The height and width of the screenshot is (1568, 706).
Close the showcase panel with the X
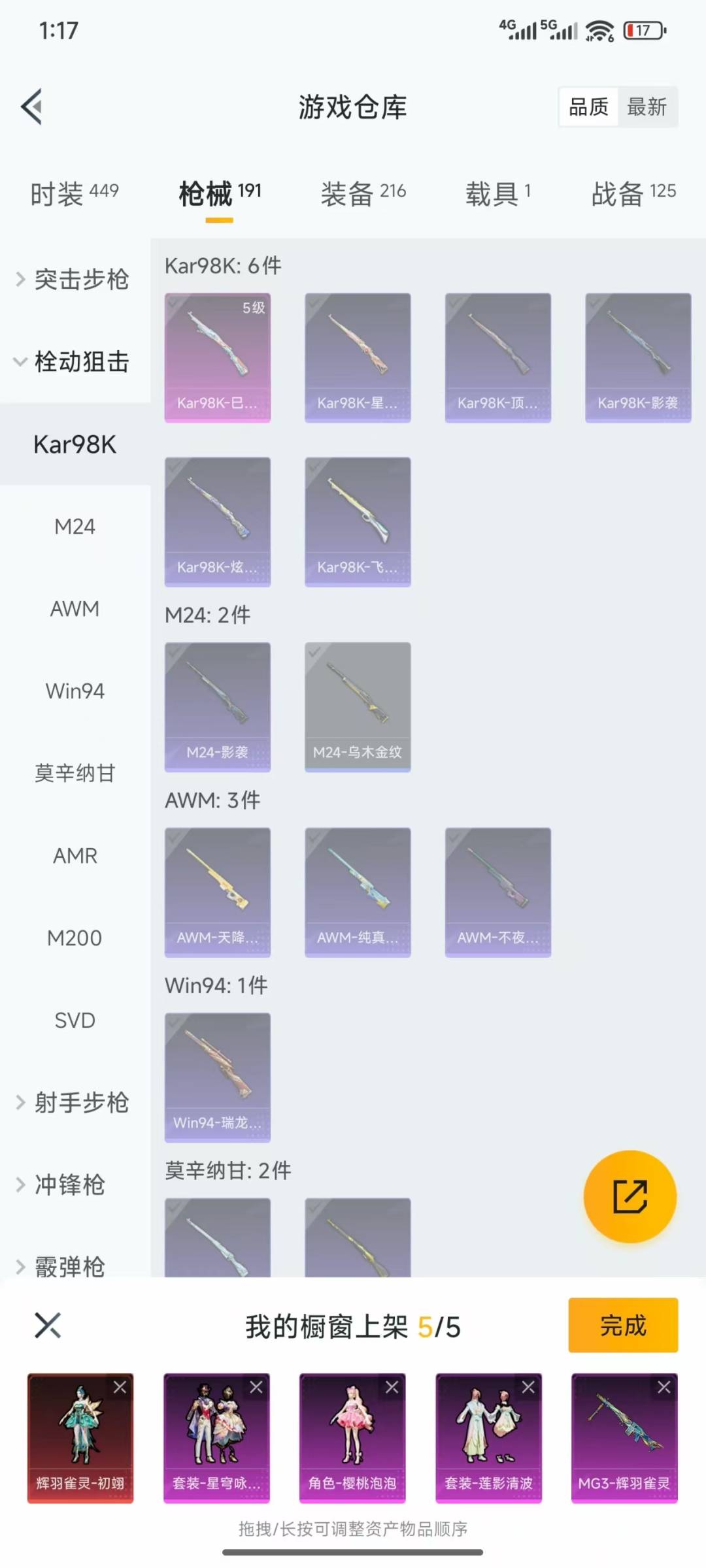(47, 1325)
